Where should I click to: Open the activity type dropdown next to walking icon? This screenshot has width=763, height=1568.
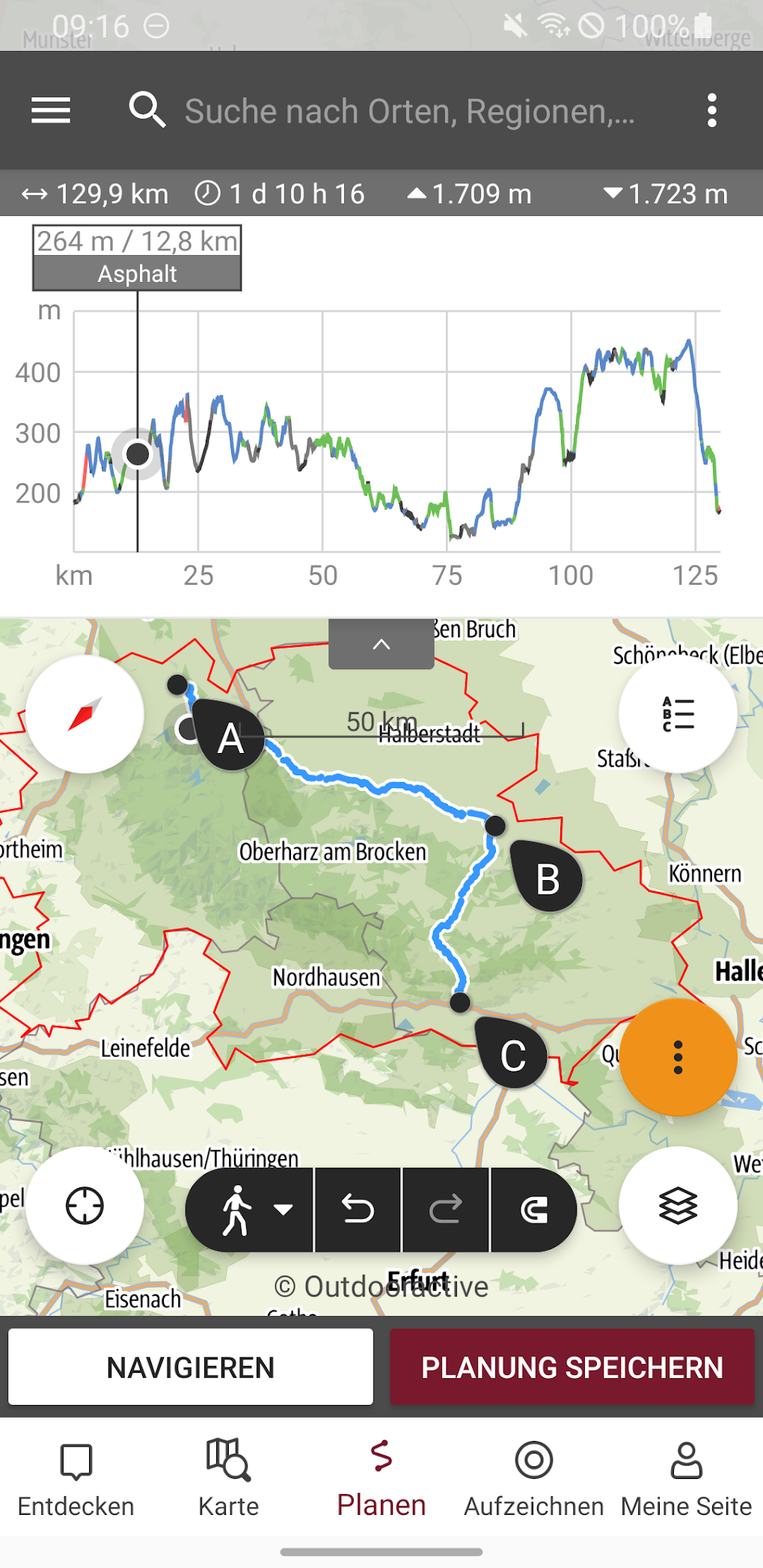(x=282, y=1208)
